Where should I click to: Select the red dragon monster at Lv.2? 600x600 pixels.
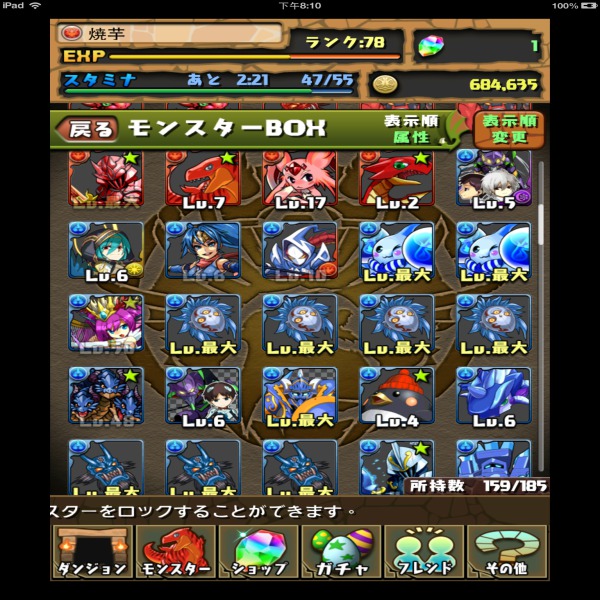coord(397,179)
